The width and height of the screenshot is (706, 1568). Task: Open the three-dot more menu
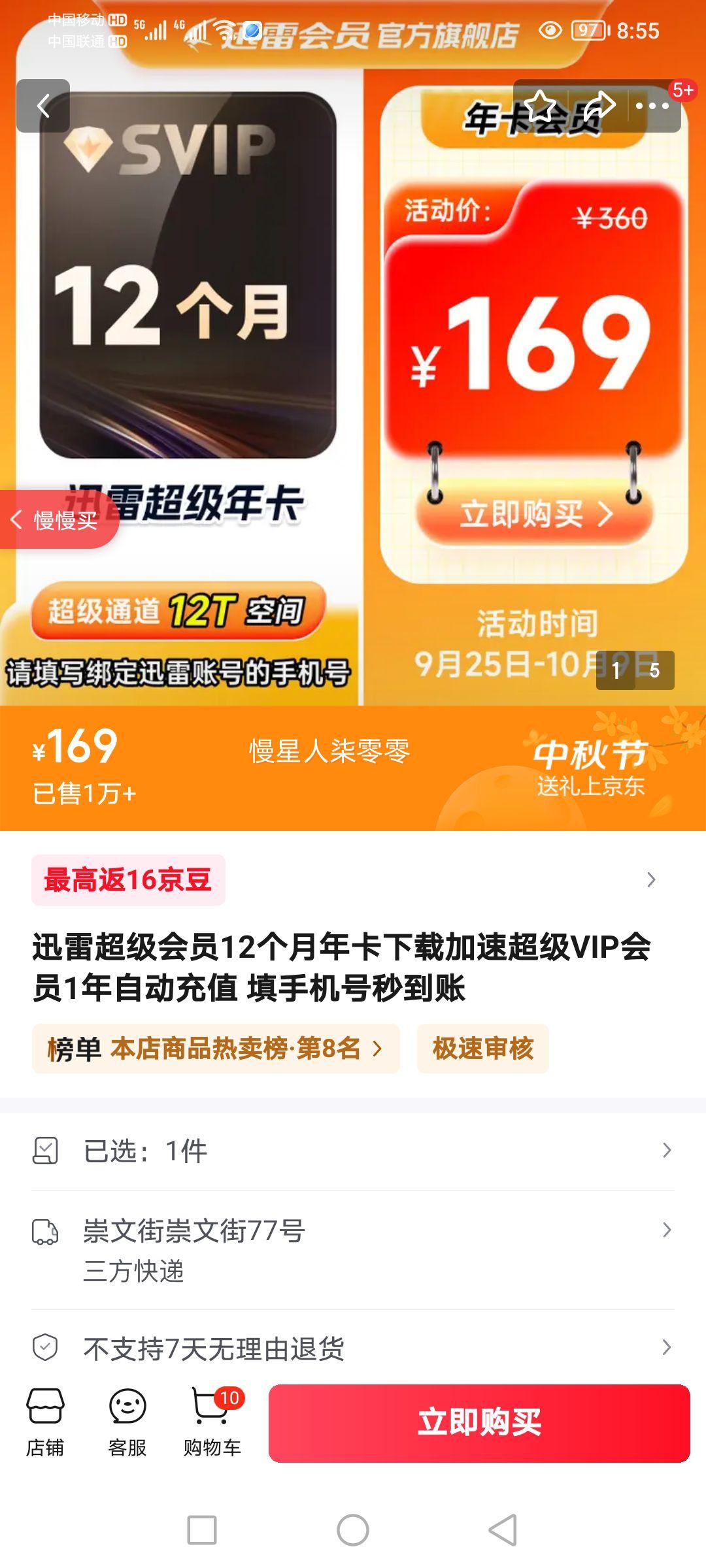point(652,106)
